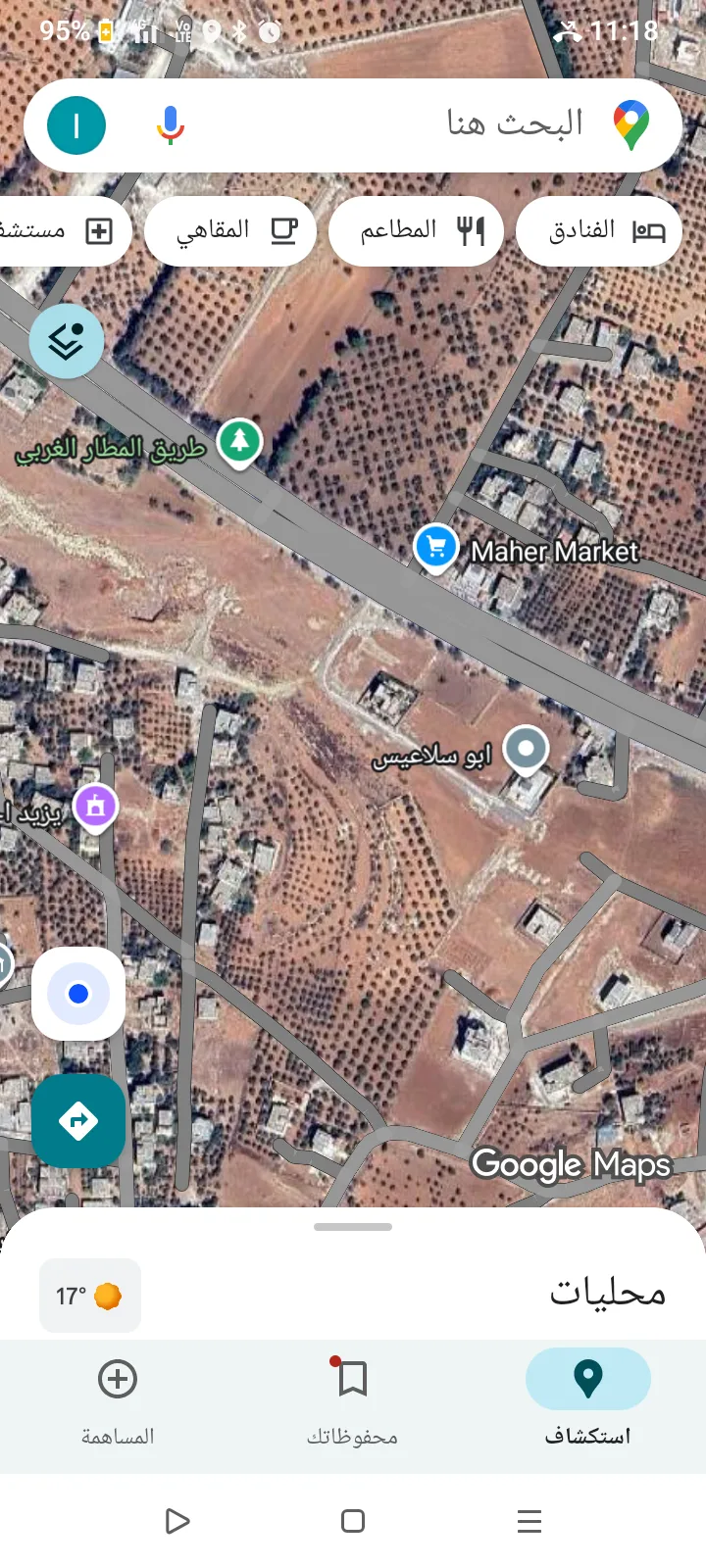Show المطاعم (restaurants) nearby
The height and width of the screenshot is (1568, 706).
tap(416, 231)
